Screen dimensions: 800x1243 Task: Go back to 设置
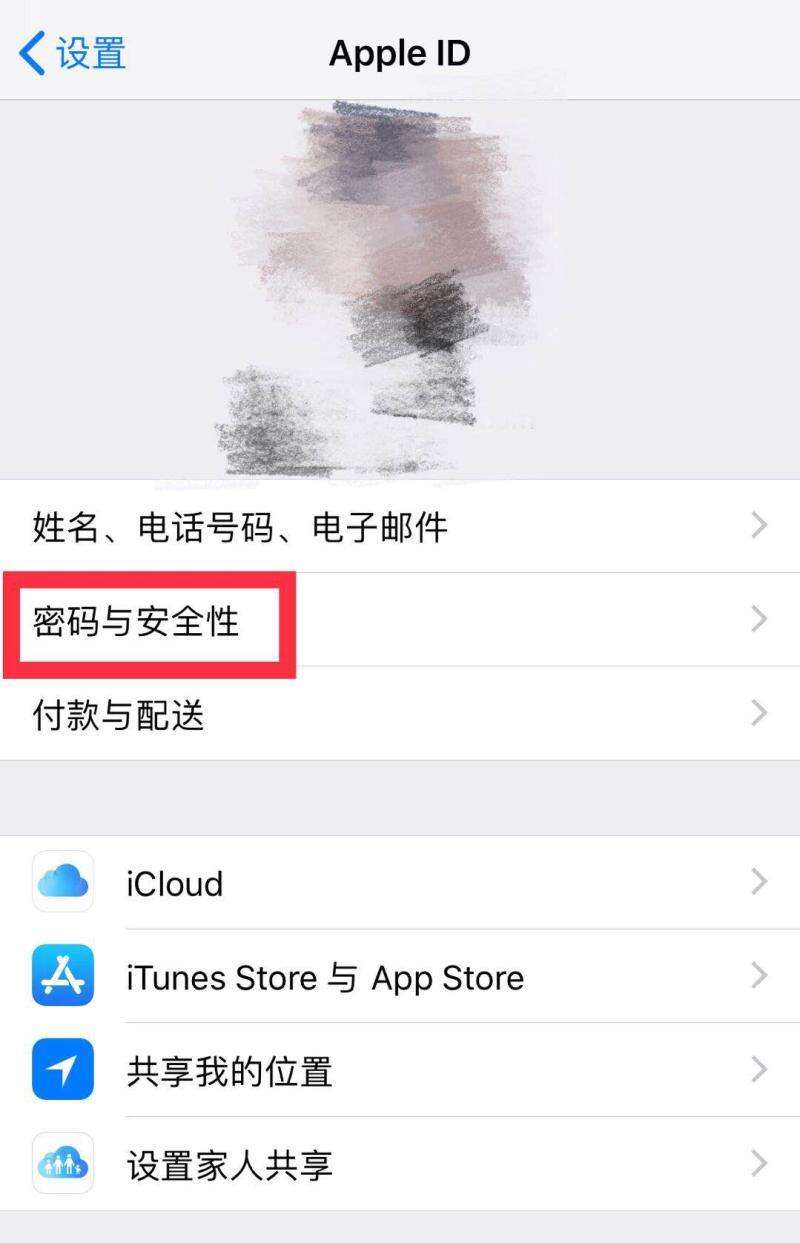point(72,53)
